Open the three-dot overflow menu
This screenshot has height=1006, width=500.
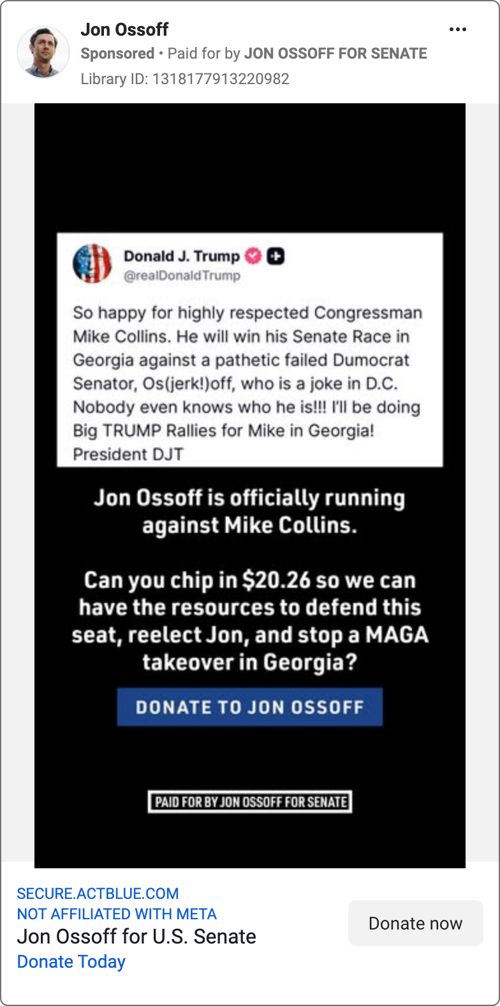[458, 30]
